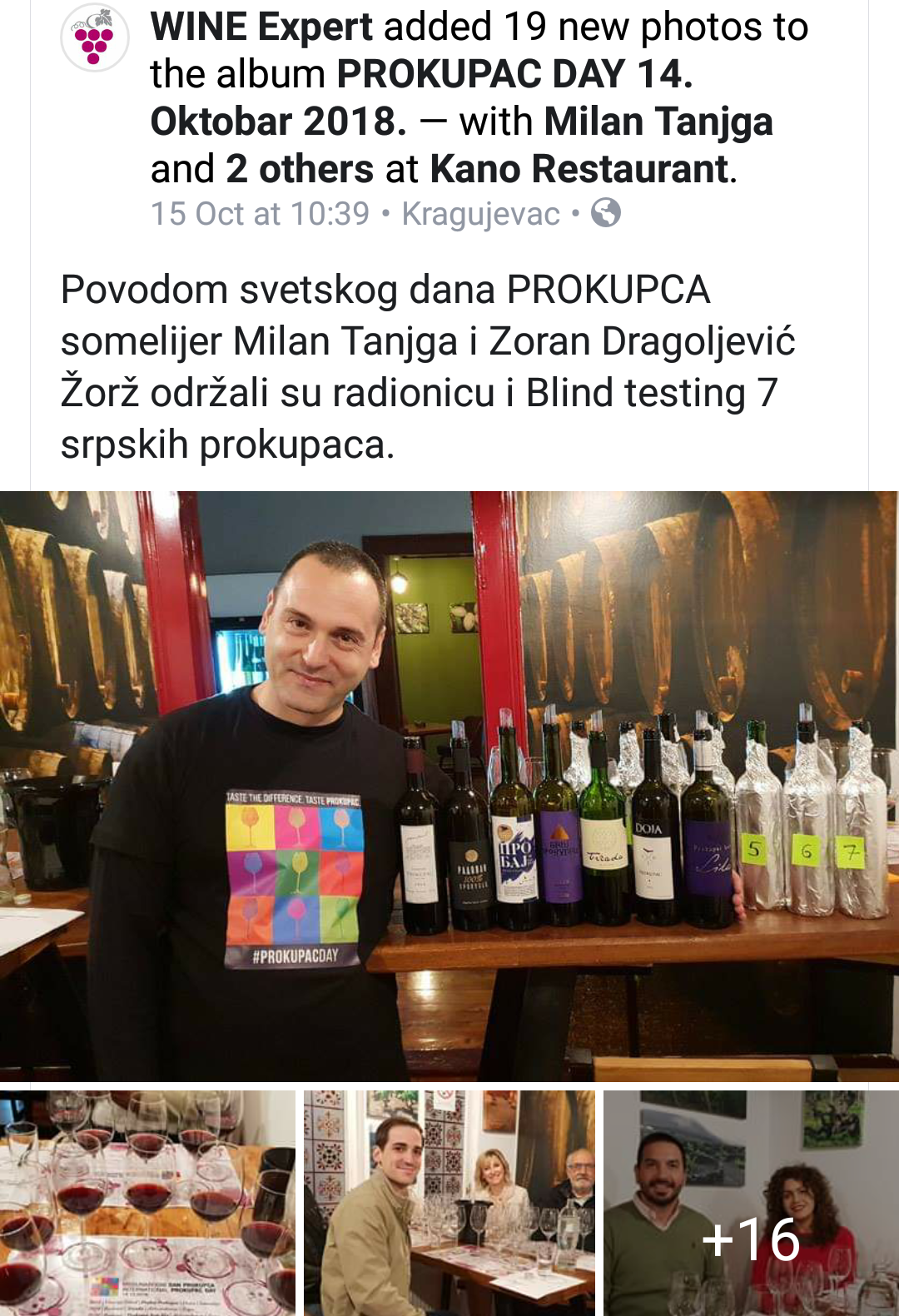This screenshot has height=1316, width=899.
Task: Open the WINE Expert page link
Action: [261, 27]
